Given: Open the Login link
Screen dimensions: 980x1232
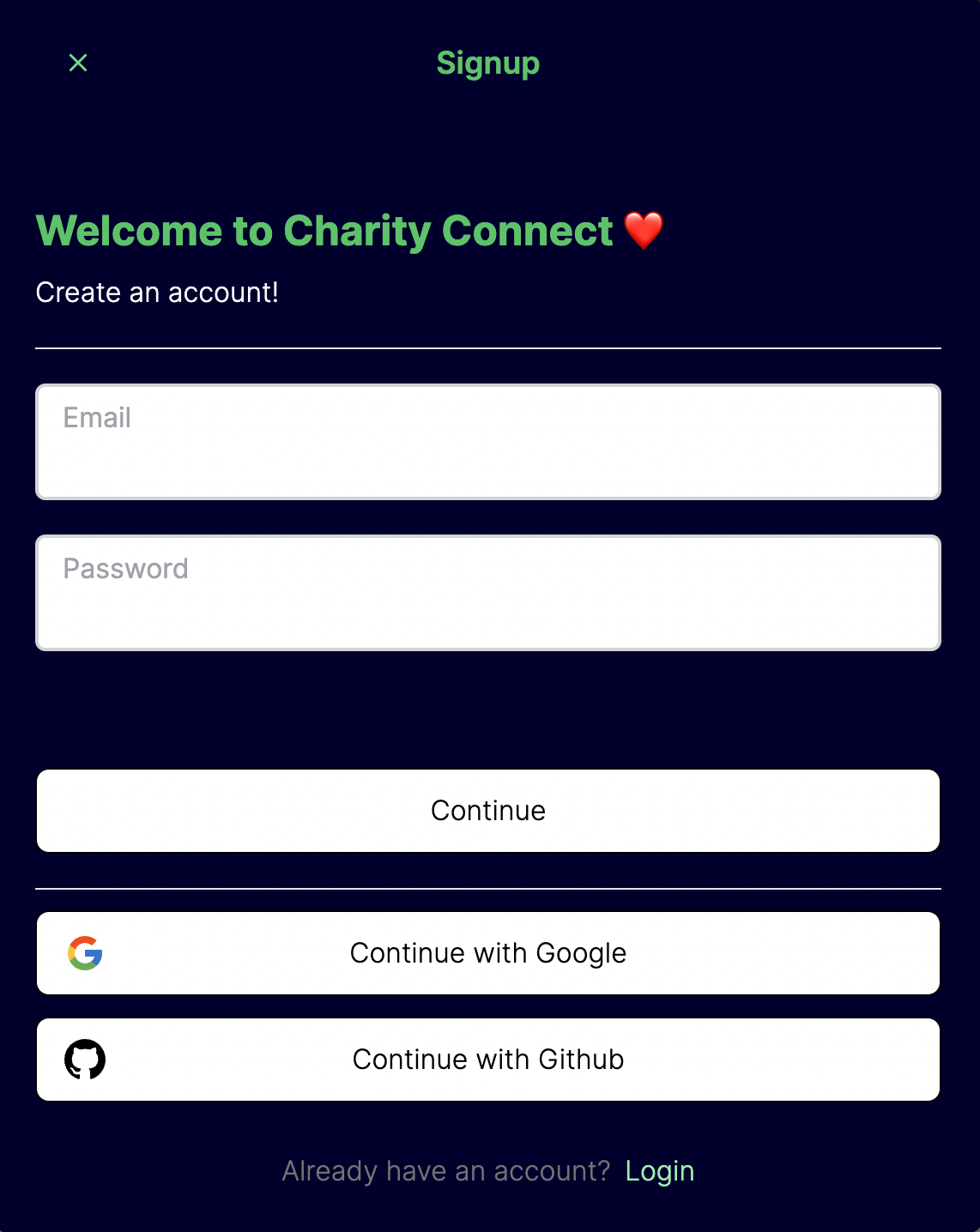Looking at the screenshot, I should [660, 1170].
